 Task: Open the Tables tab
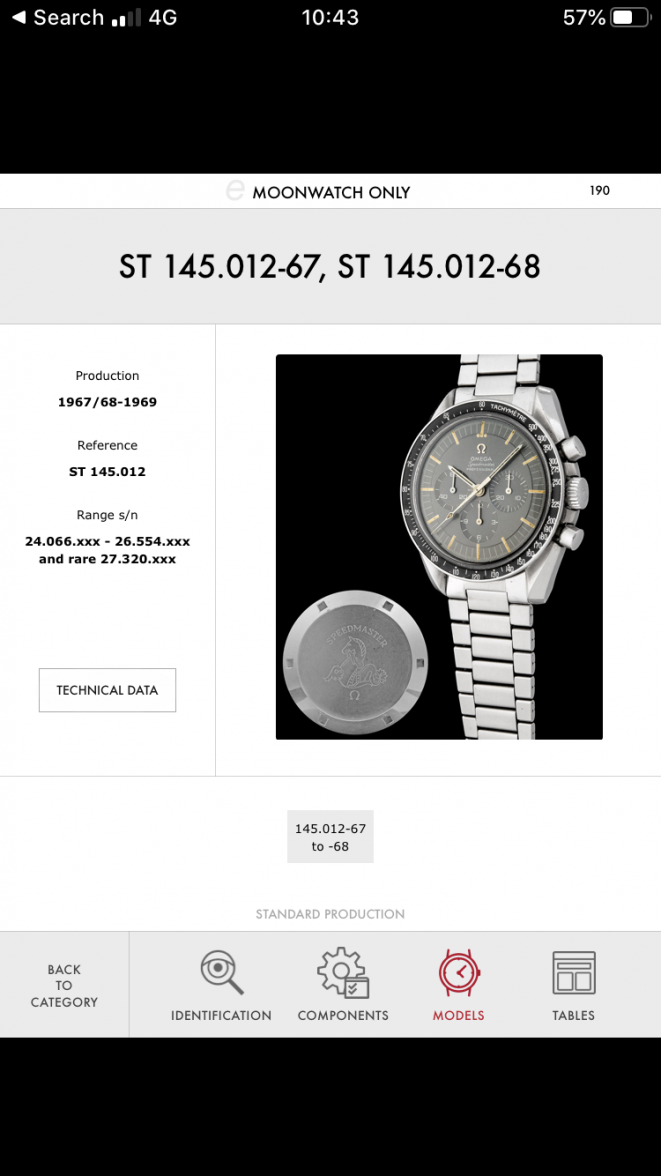tap(573, 986)
